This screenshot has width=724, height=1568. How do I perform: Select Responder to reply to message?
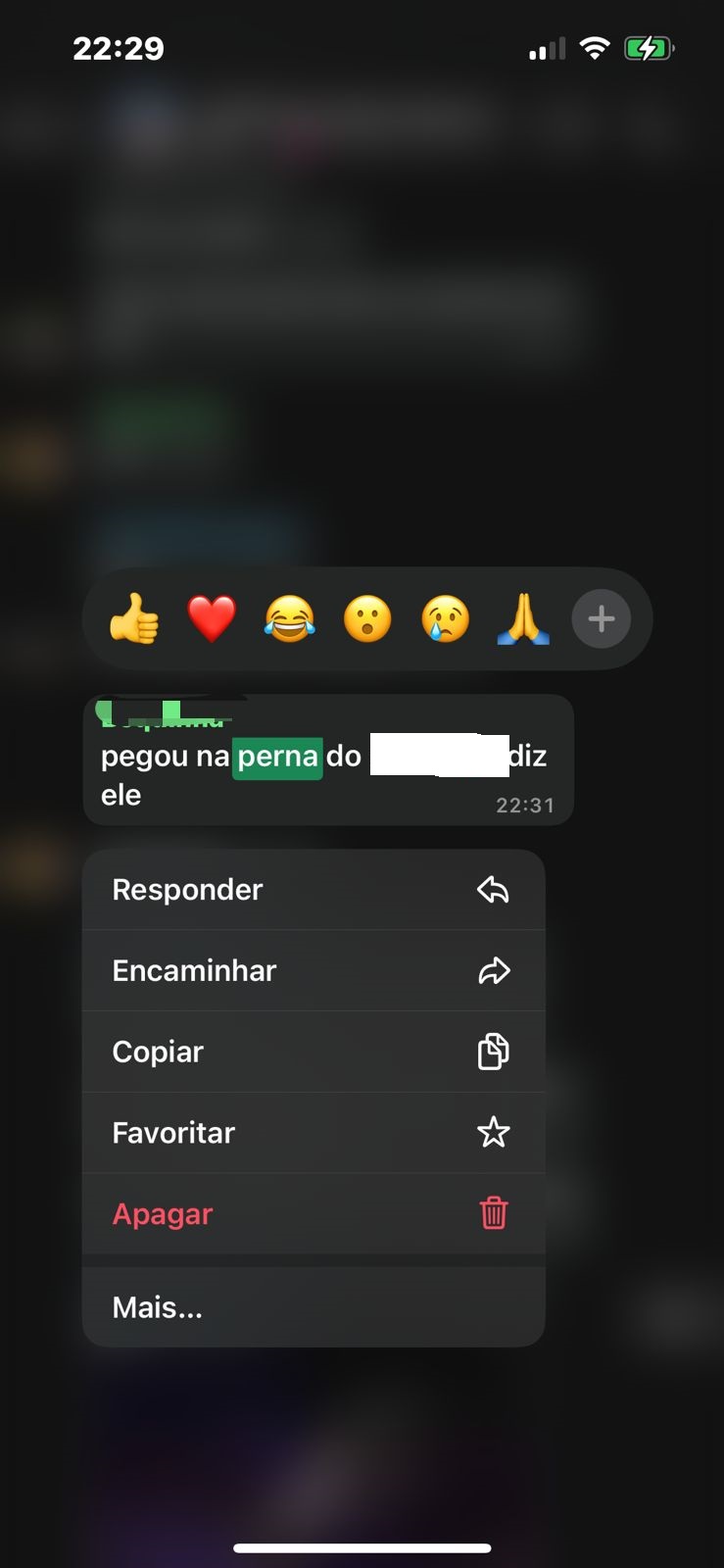tap(314, 890)
